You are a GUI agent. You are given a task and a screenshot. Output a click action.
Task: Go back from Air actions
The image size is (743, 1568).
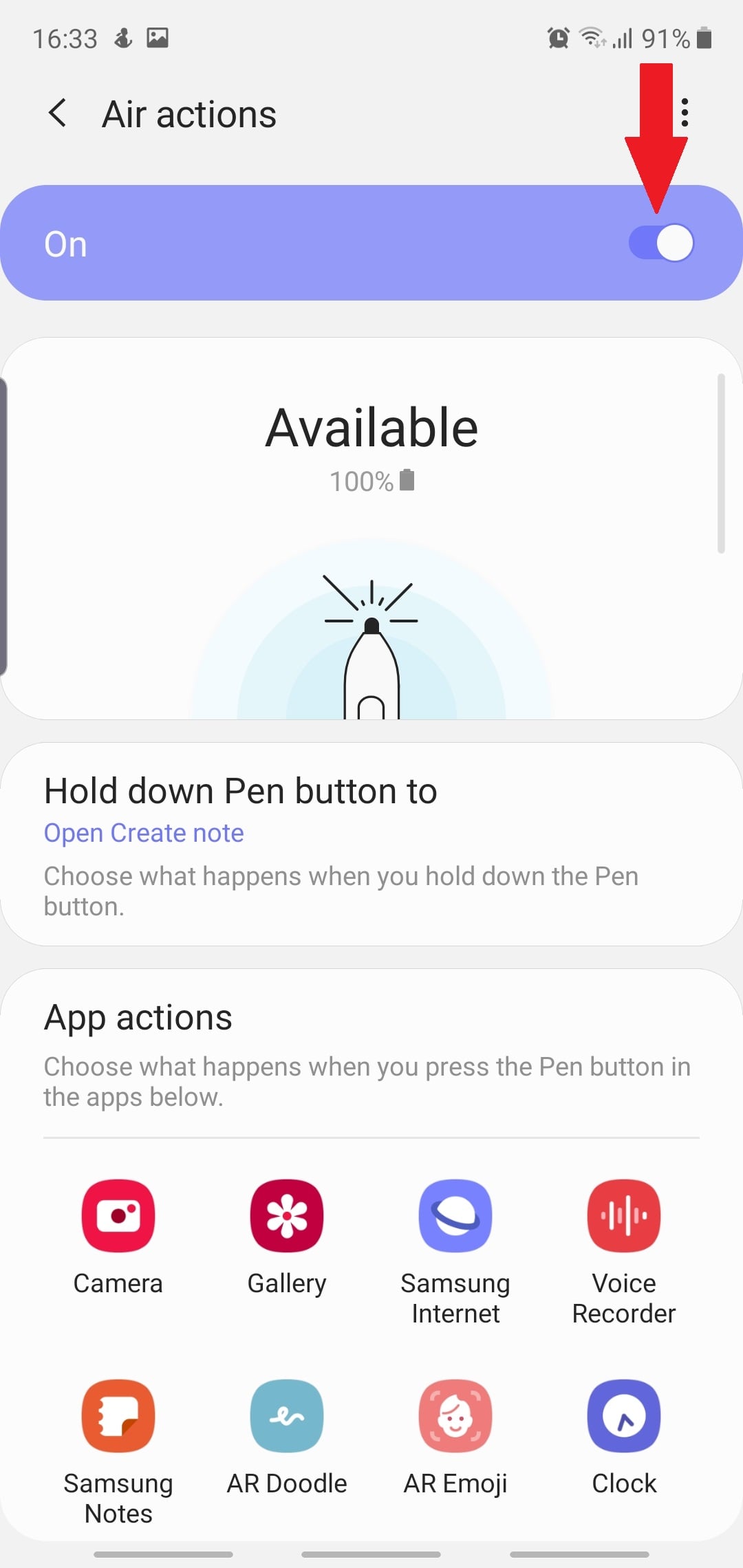point(58,113)
